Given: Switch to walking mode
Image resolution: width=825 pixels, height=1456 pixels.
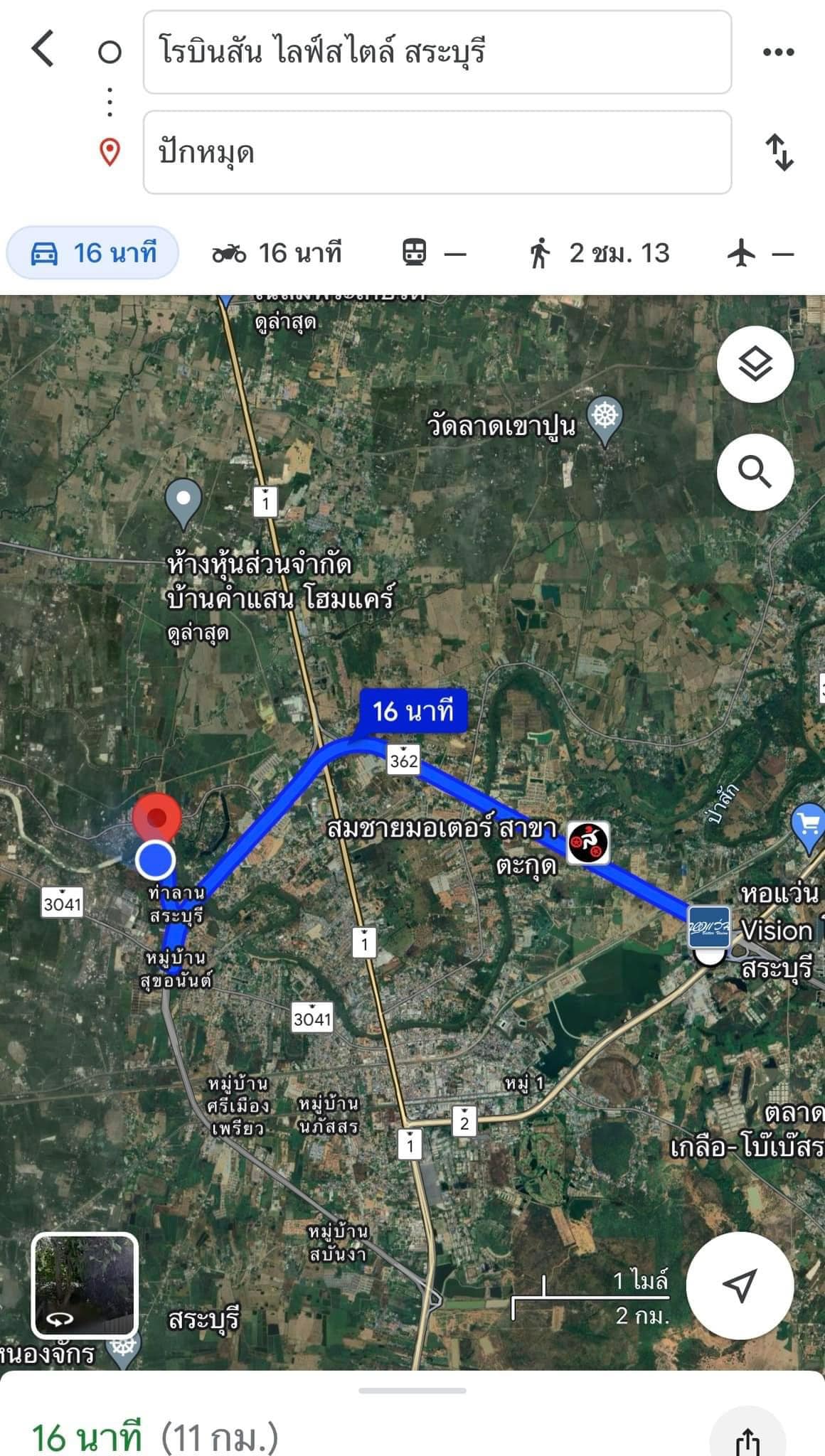Looking at the screenshot, I should [599, 253].
